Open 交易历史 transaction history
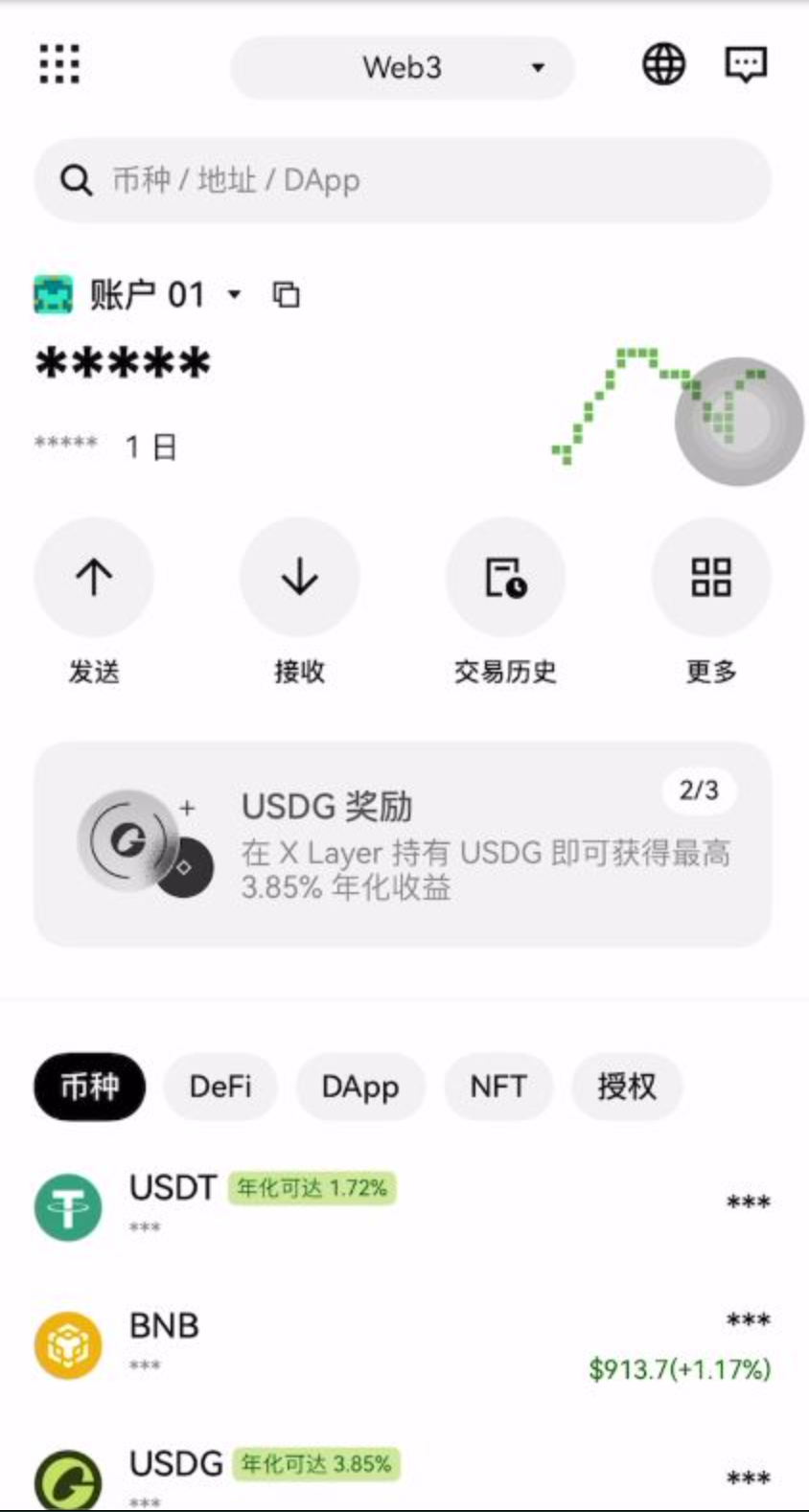Viewport: 809px width, 1512px height. [505, 578]
